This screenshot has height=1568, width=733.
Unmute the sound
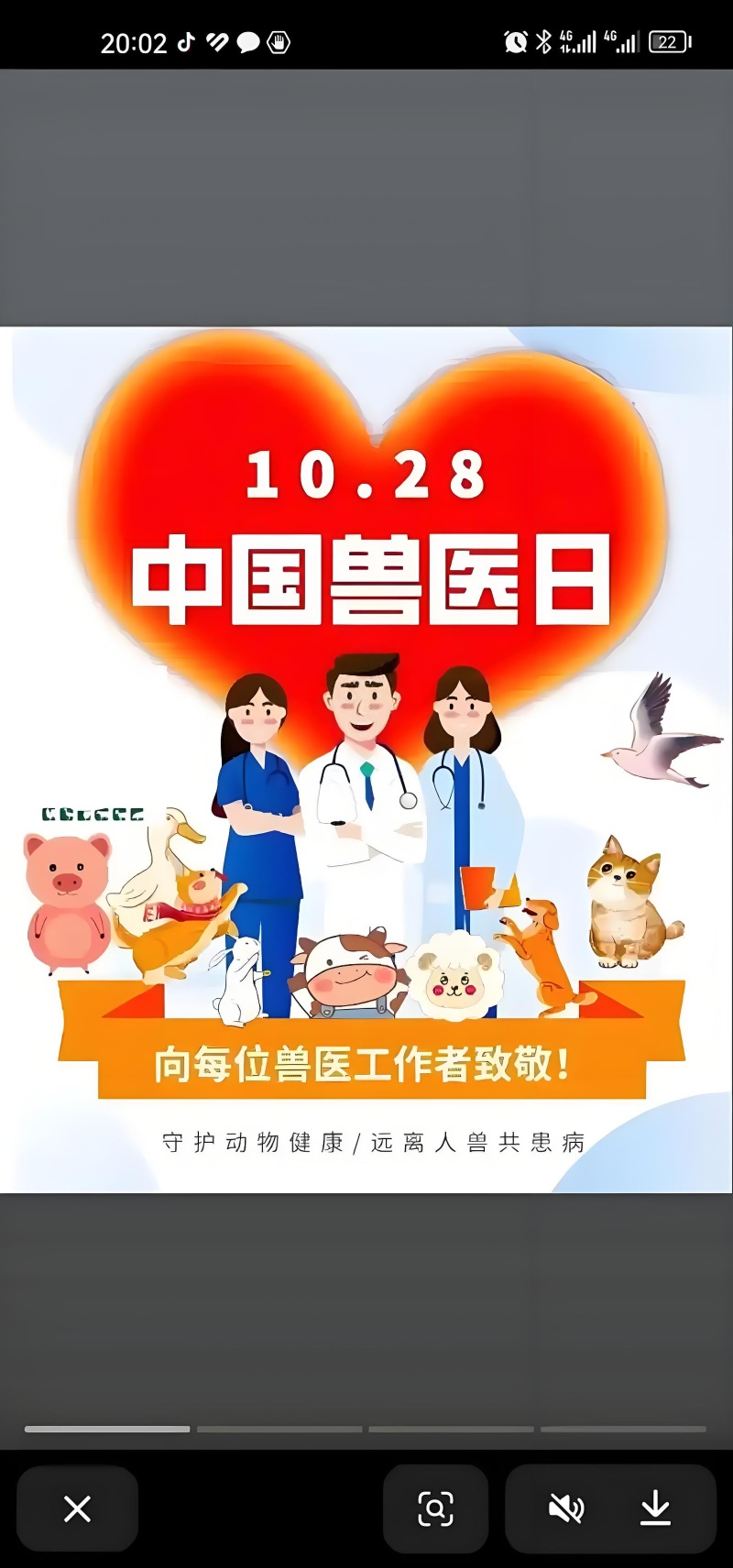tap(565, 1508)
